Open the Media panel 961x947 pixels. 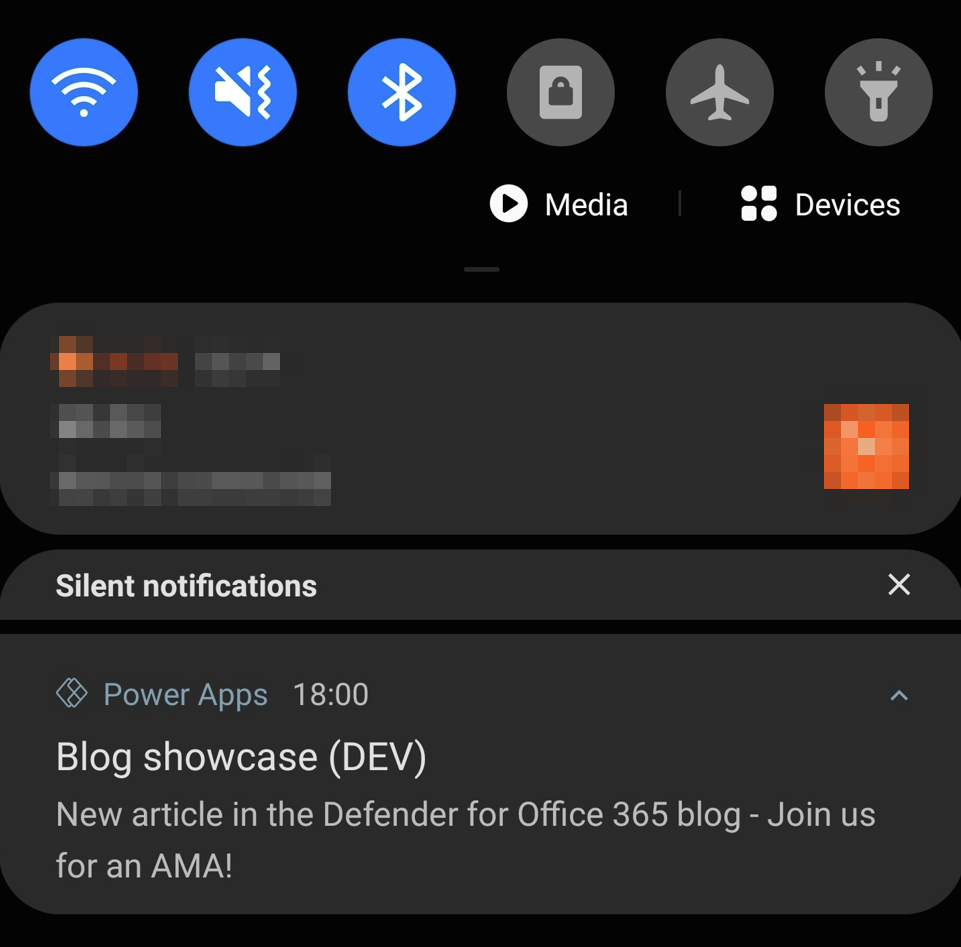tap(559, 205)
